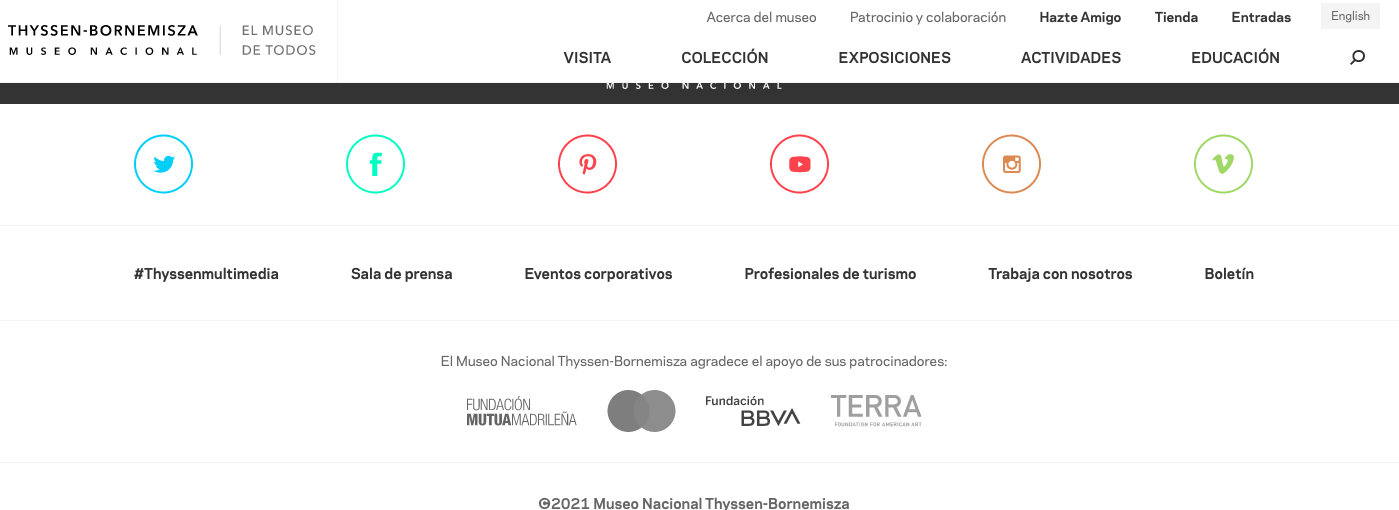This screenshot has width=1399, height=510.
Task: Open the Instagram icon
Action: (1011, 164)
